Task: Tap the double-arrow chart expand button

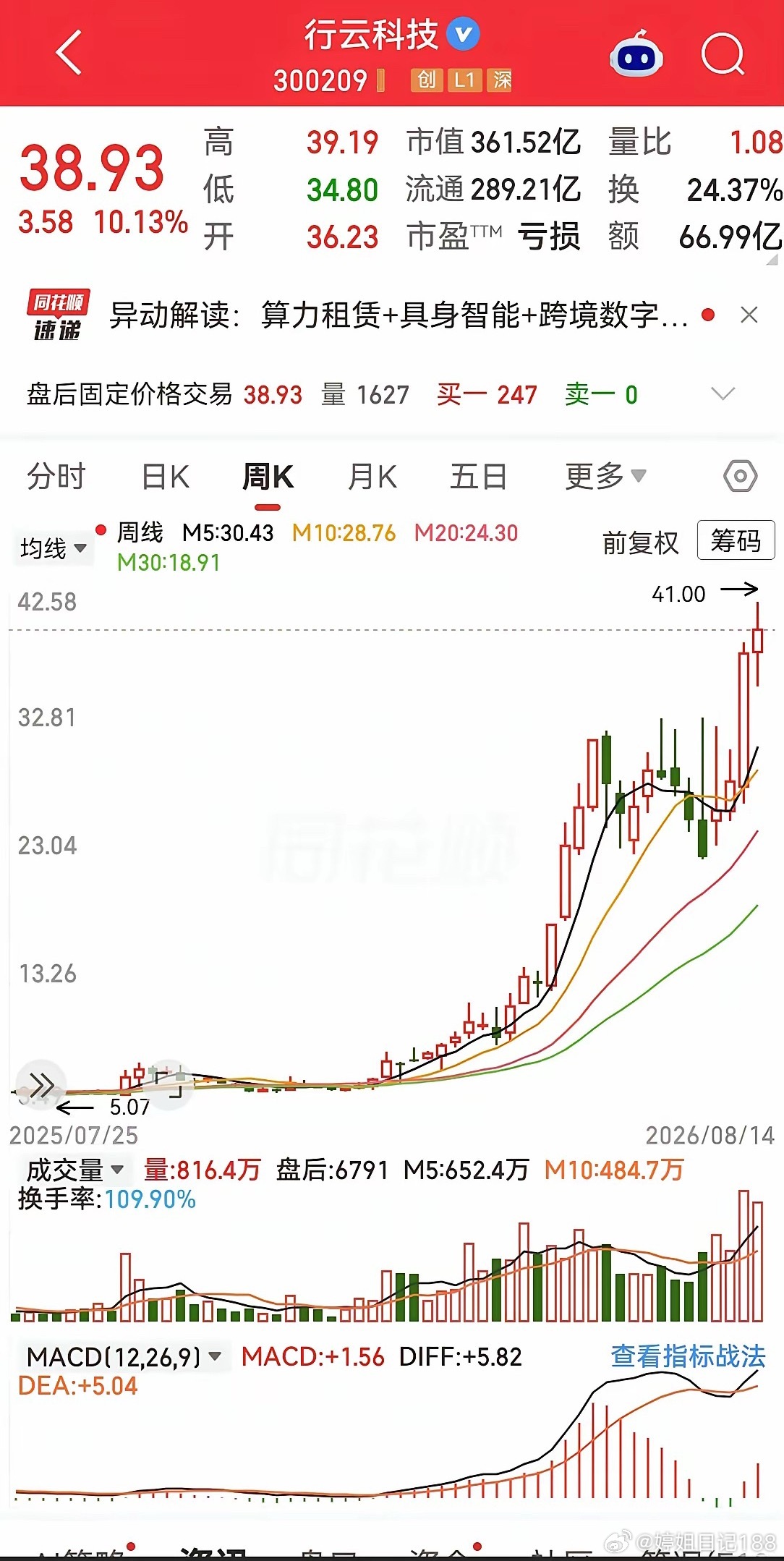Action: 41,1085
